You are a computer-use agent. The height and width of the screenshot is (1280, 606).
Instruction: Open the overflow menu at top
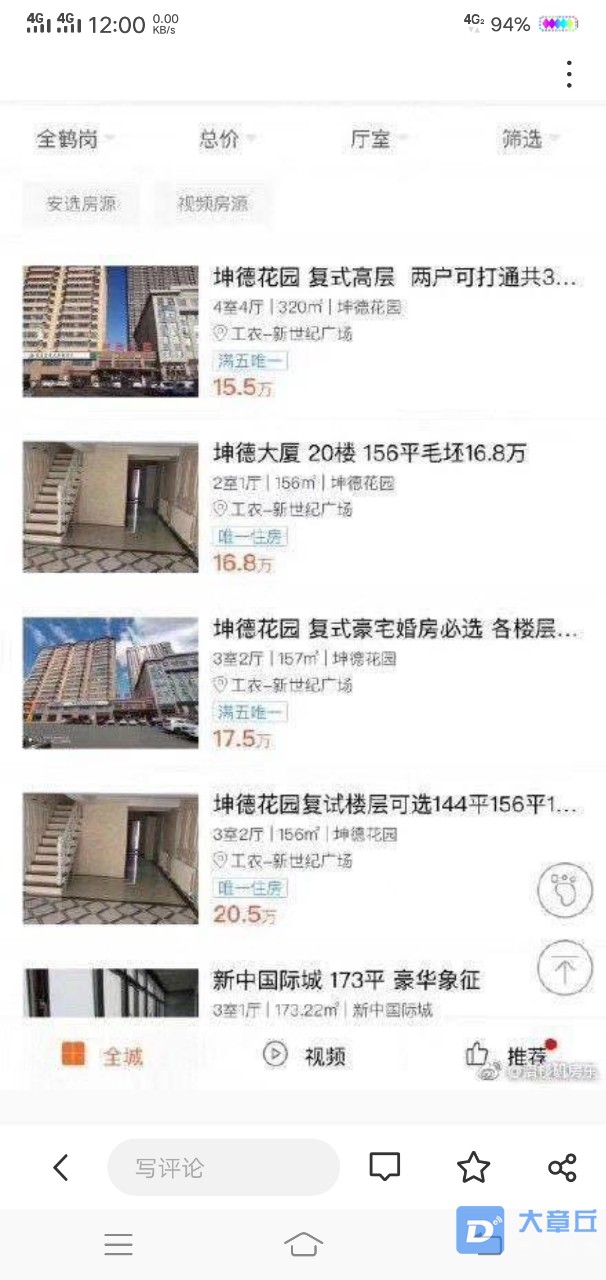tap(568, 74)
